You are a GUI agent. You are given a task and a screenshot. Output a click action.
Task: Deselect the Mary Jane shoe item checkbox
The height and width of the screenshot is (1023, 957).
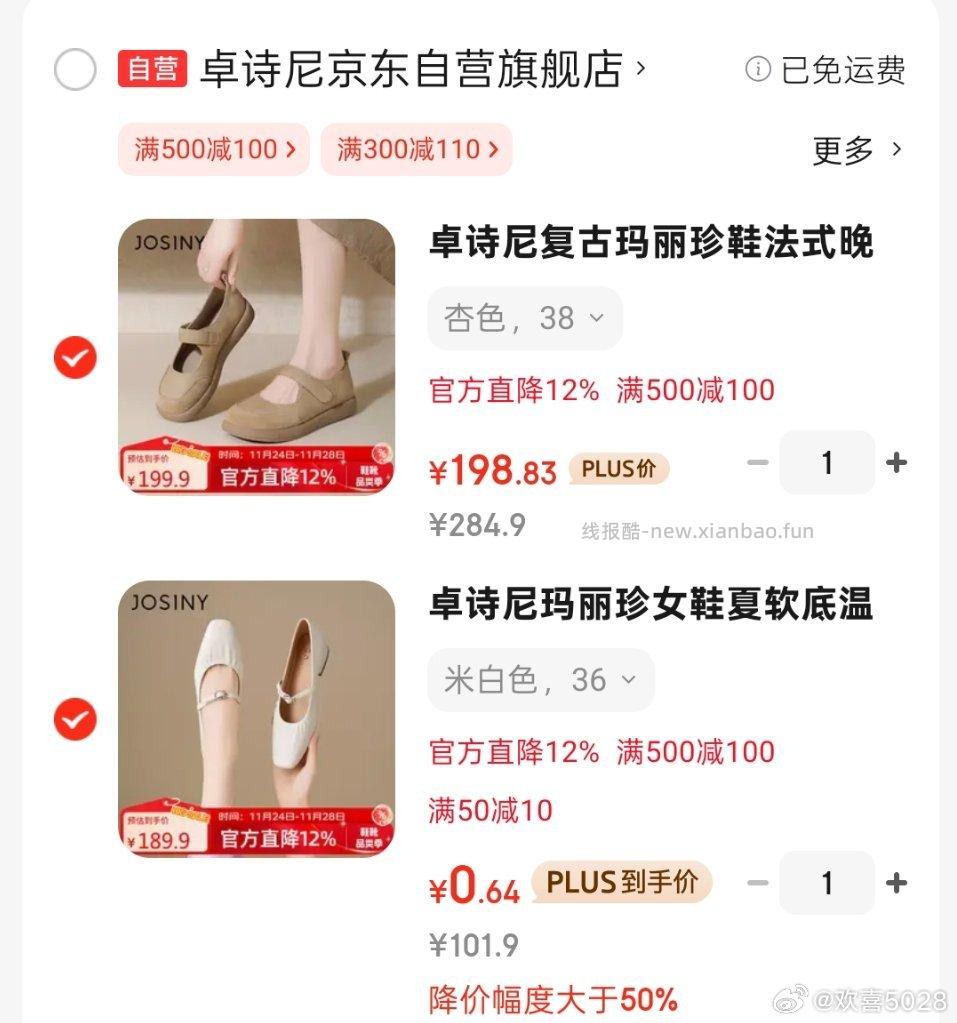74,358
